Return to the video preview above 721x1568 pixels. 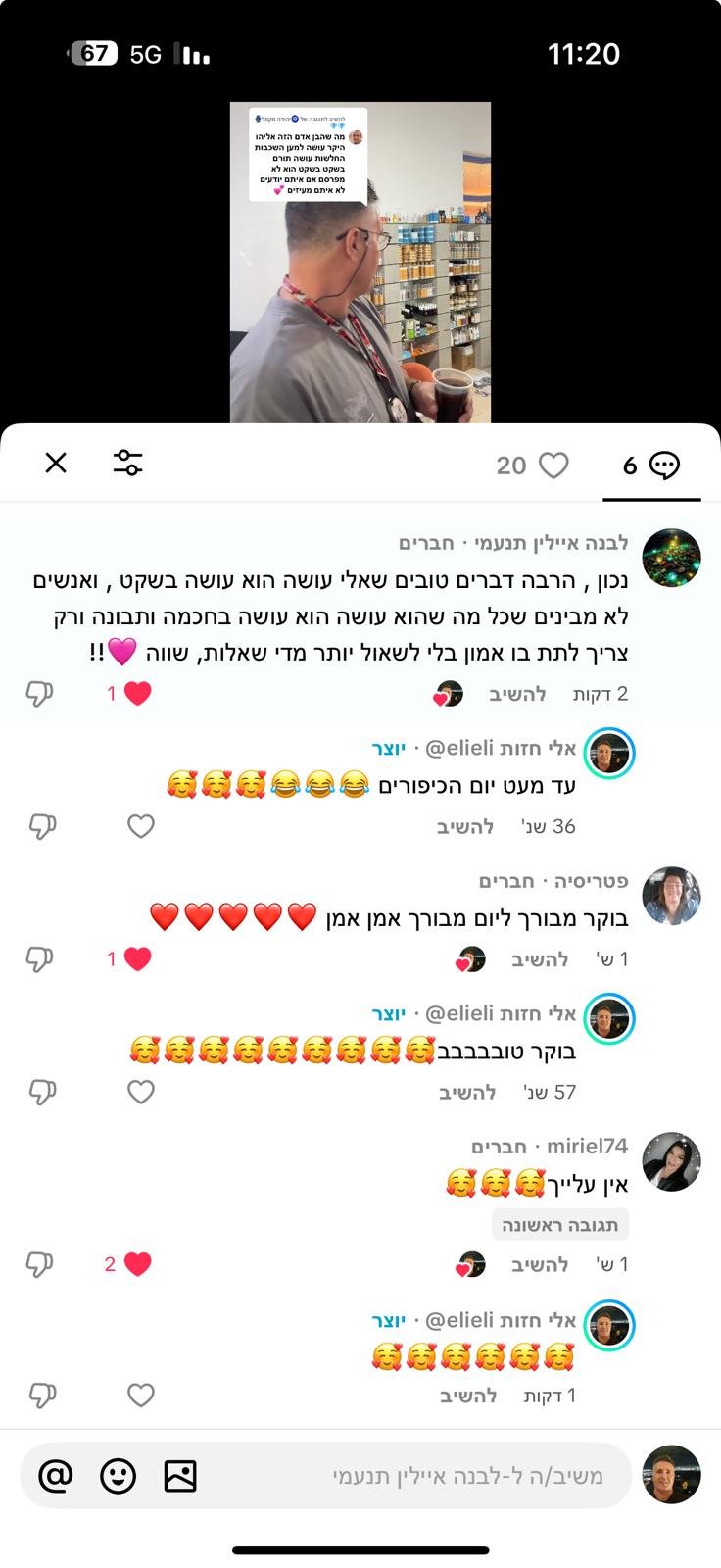(360, 263)
